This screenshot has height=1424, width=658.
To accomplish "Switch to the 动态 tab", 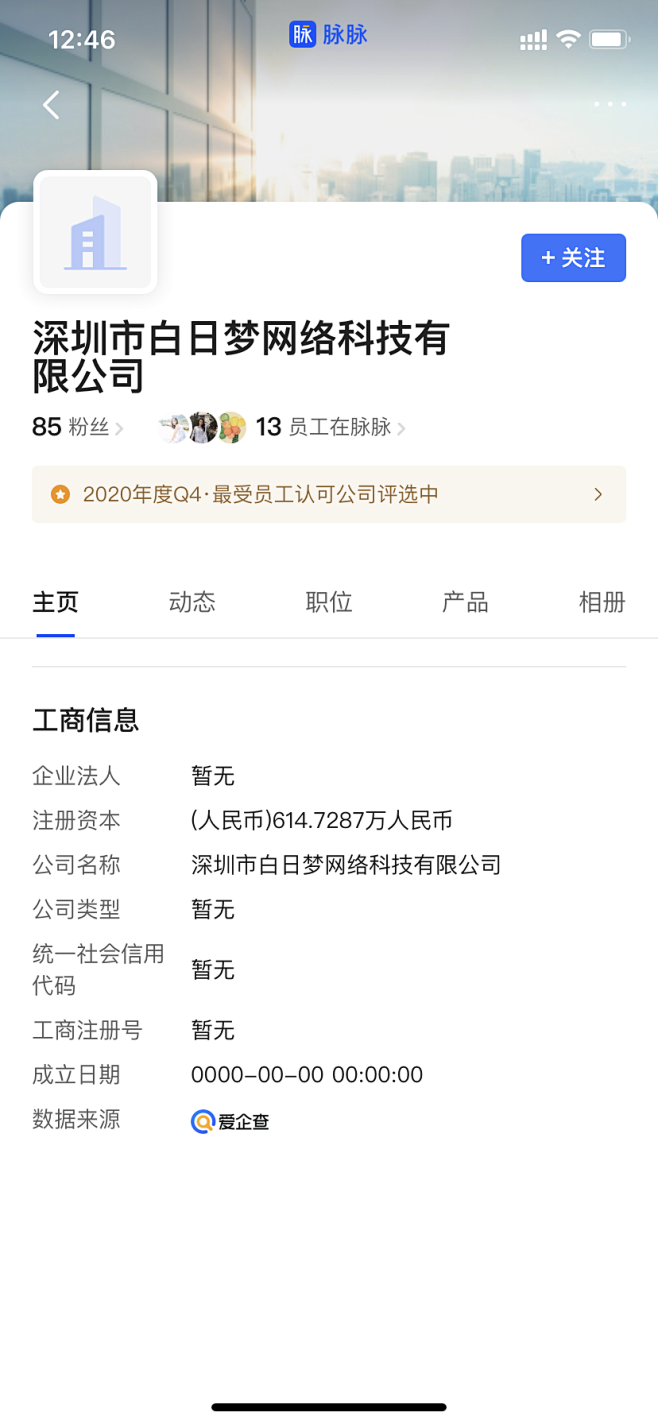I will pos(192,602).
